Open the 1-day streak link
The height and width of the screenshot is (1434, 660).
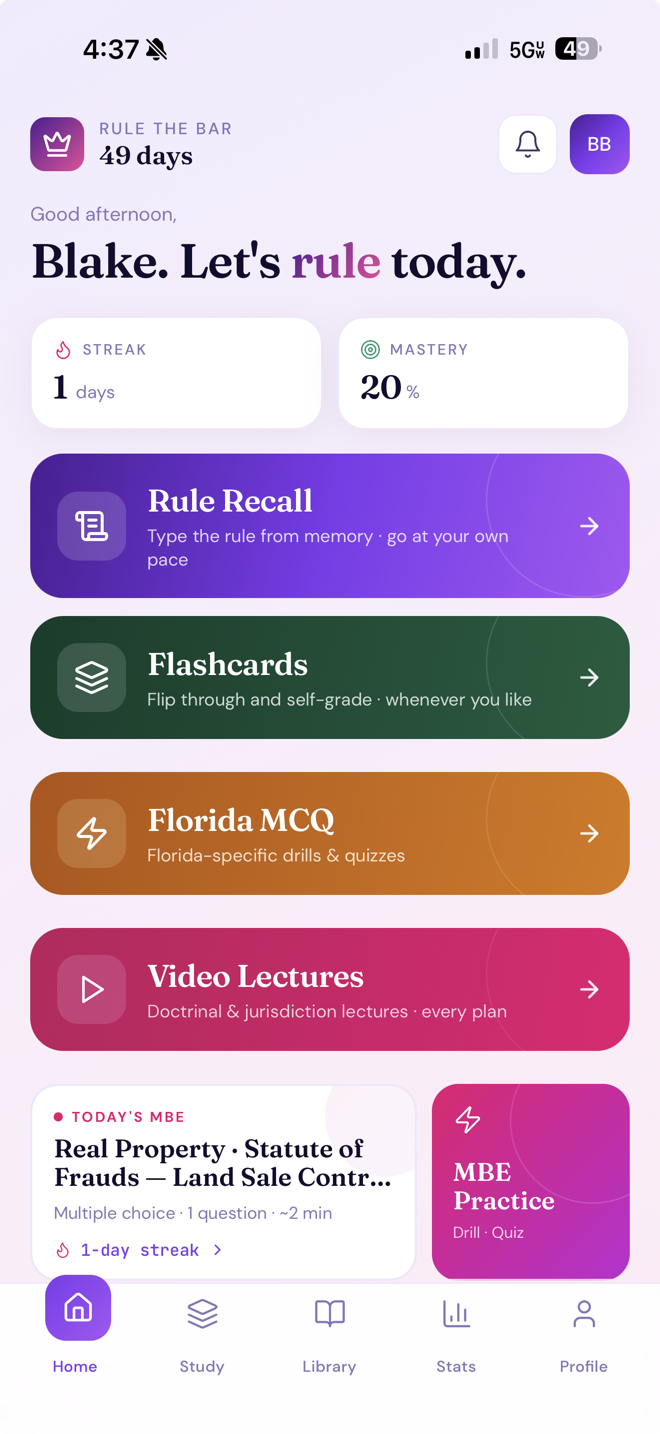[x=139, y=1250]
